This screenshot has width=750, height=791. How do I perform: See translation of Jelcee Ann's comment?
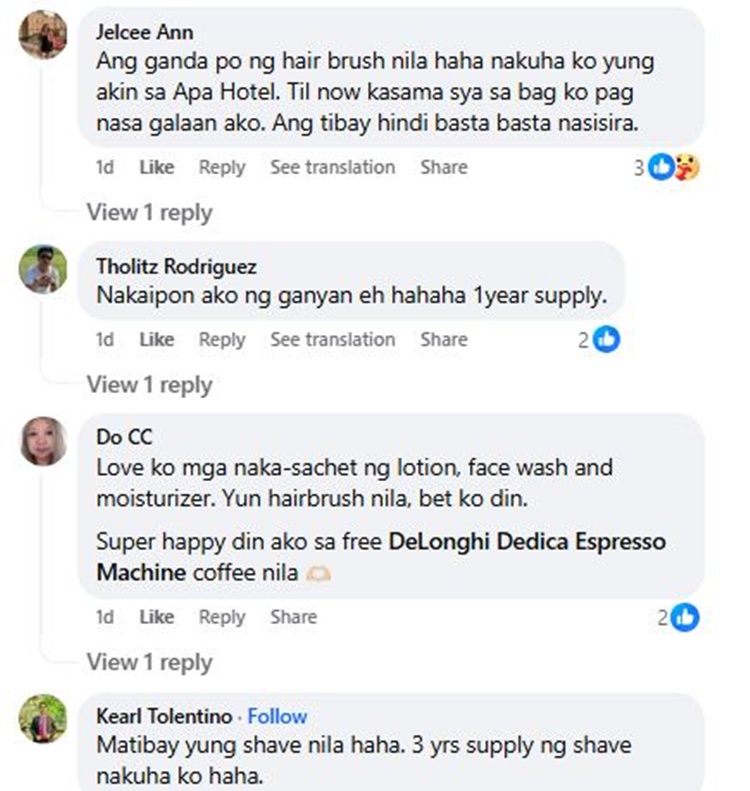pyautogui.click(x=332, y=167)
